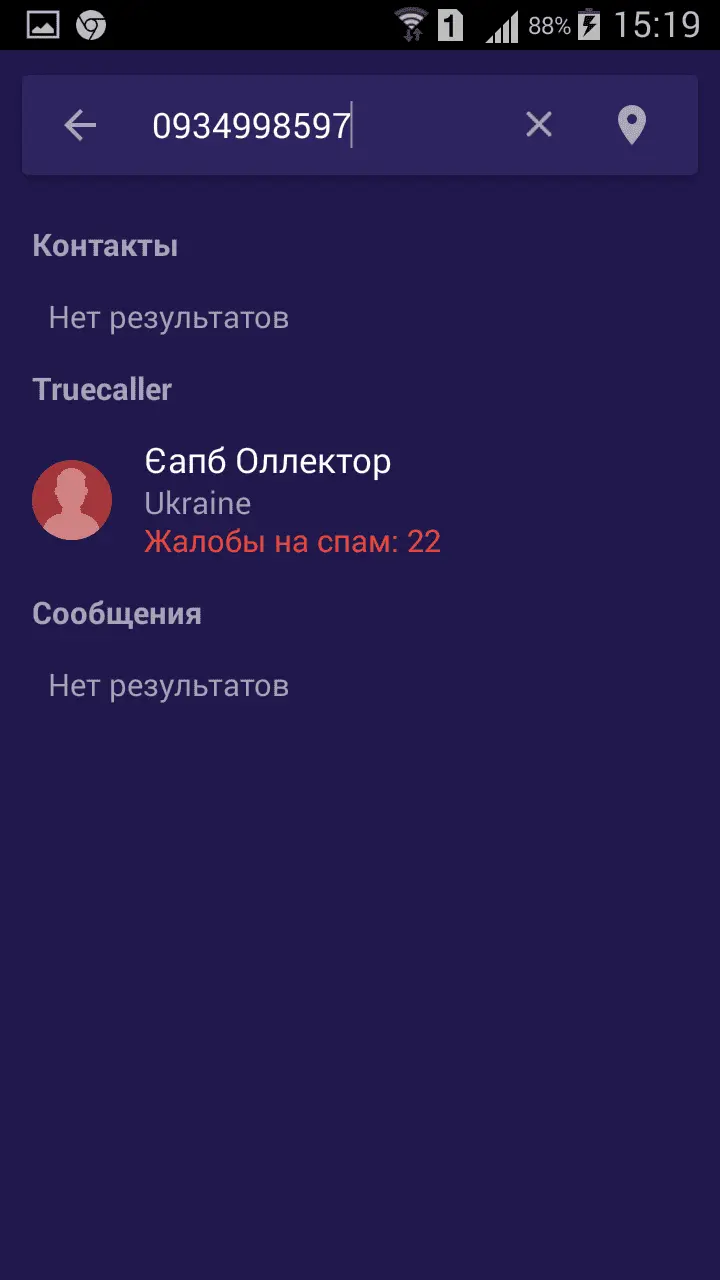Go back using the arrow icon
720x1280 pixels.
pos(80,125)
